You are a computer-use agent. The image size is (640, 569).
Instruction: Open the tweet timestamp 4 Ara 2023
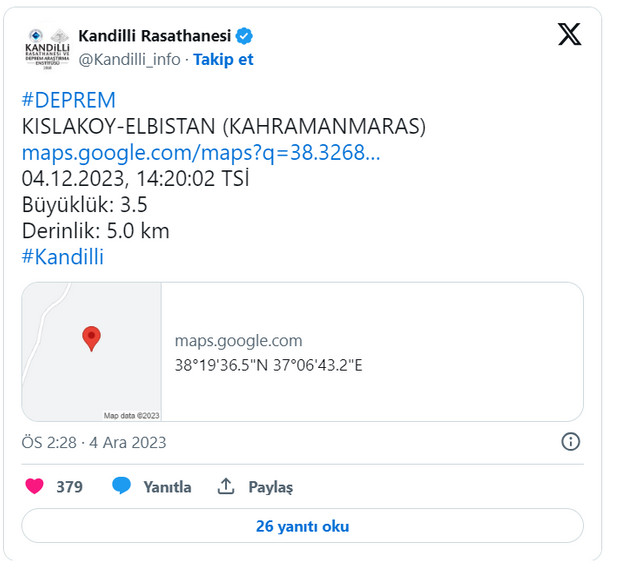click(94, 442)
